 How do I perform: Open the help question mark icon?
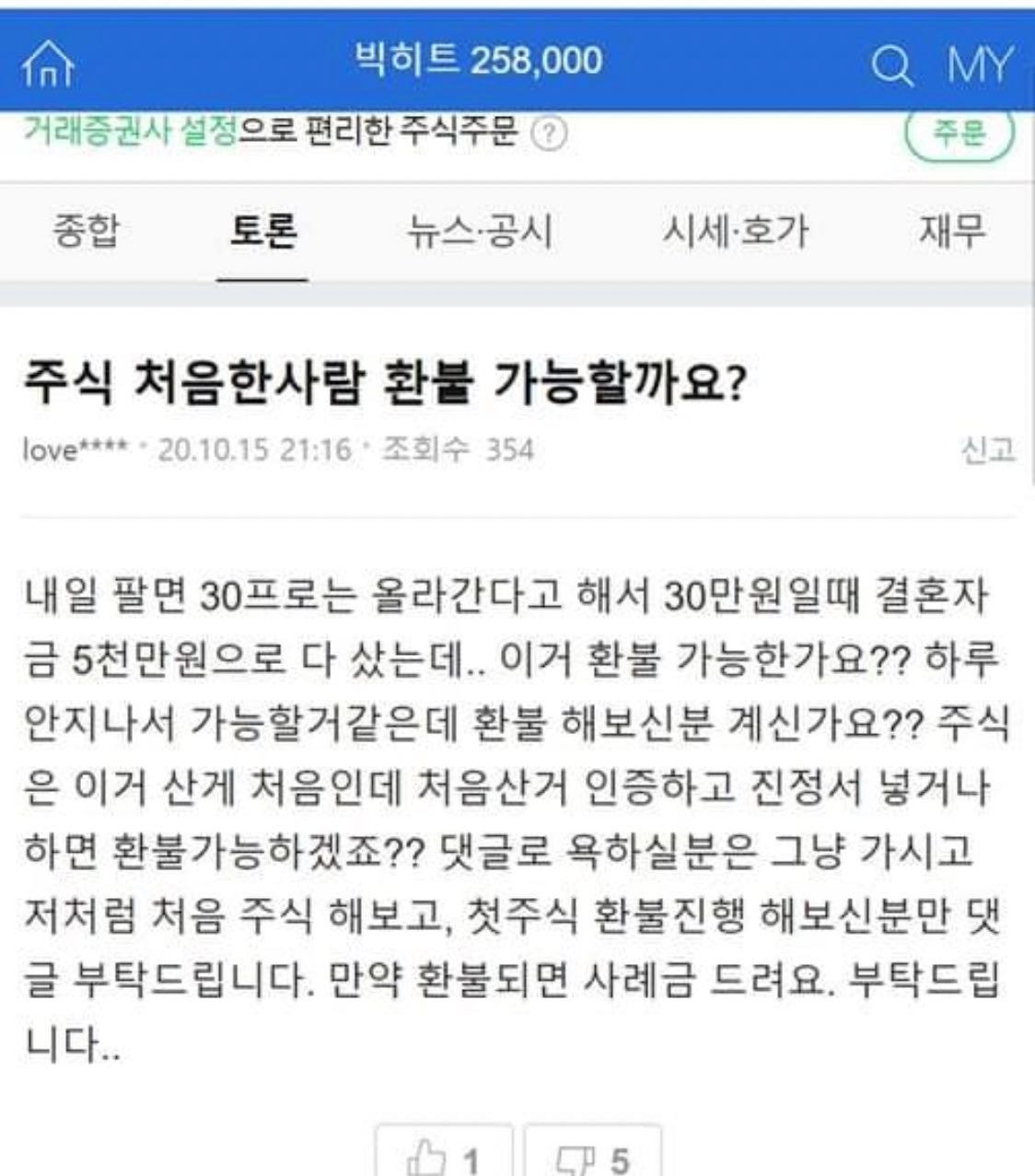tap(550, 135)
